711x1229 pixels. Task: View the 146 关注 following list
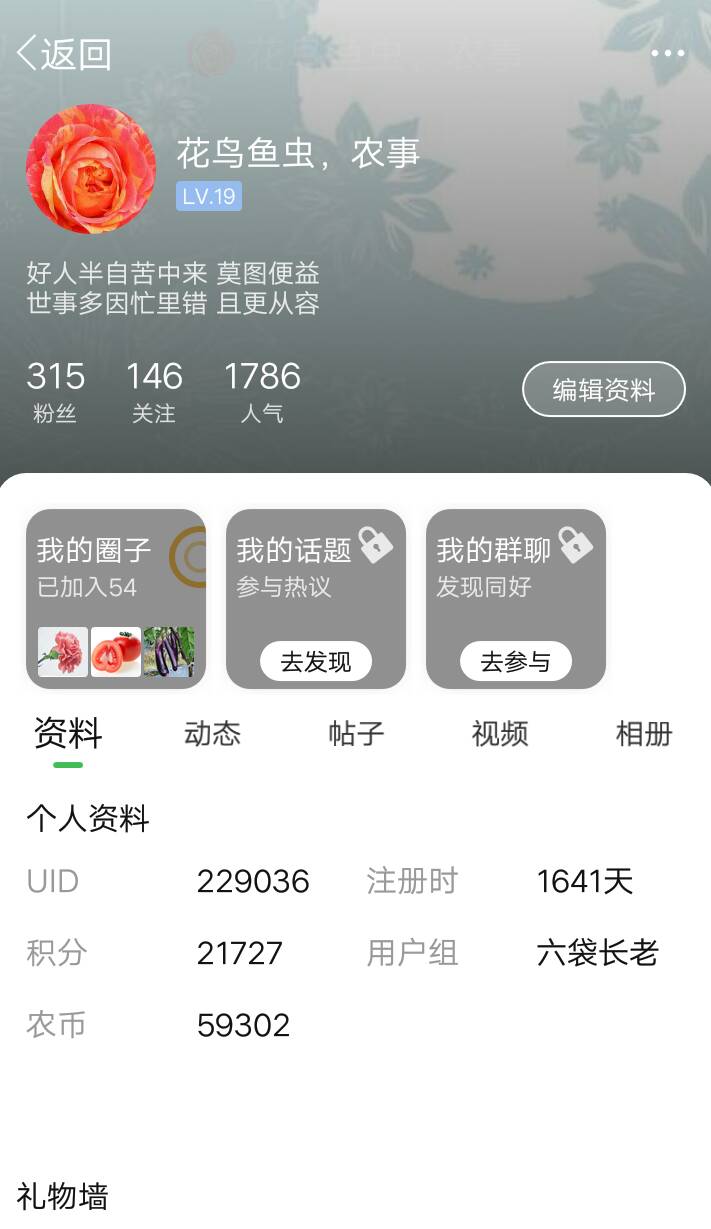pos(154,391)
